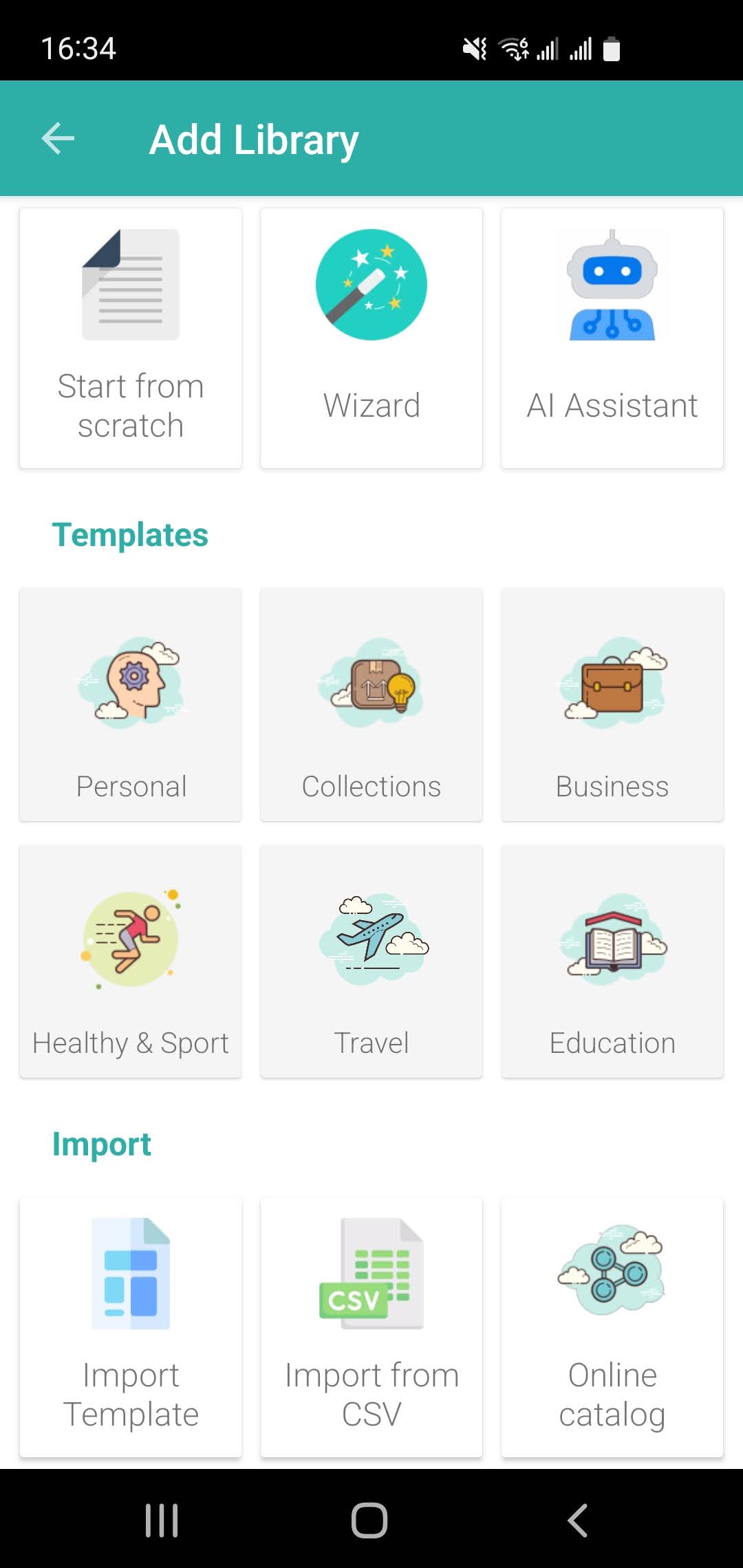Open Start from scratch

(x=130, y=337)
